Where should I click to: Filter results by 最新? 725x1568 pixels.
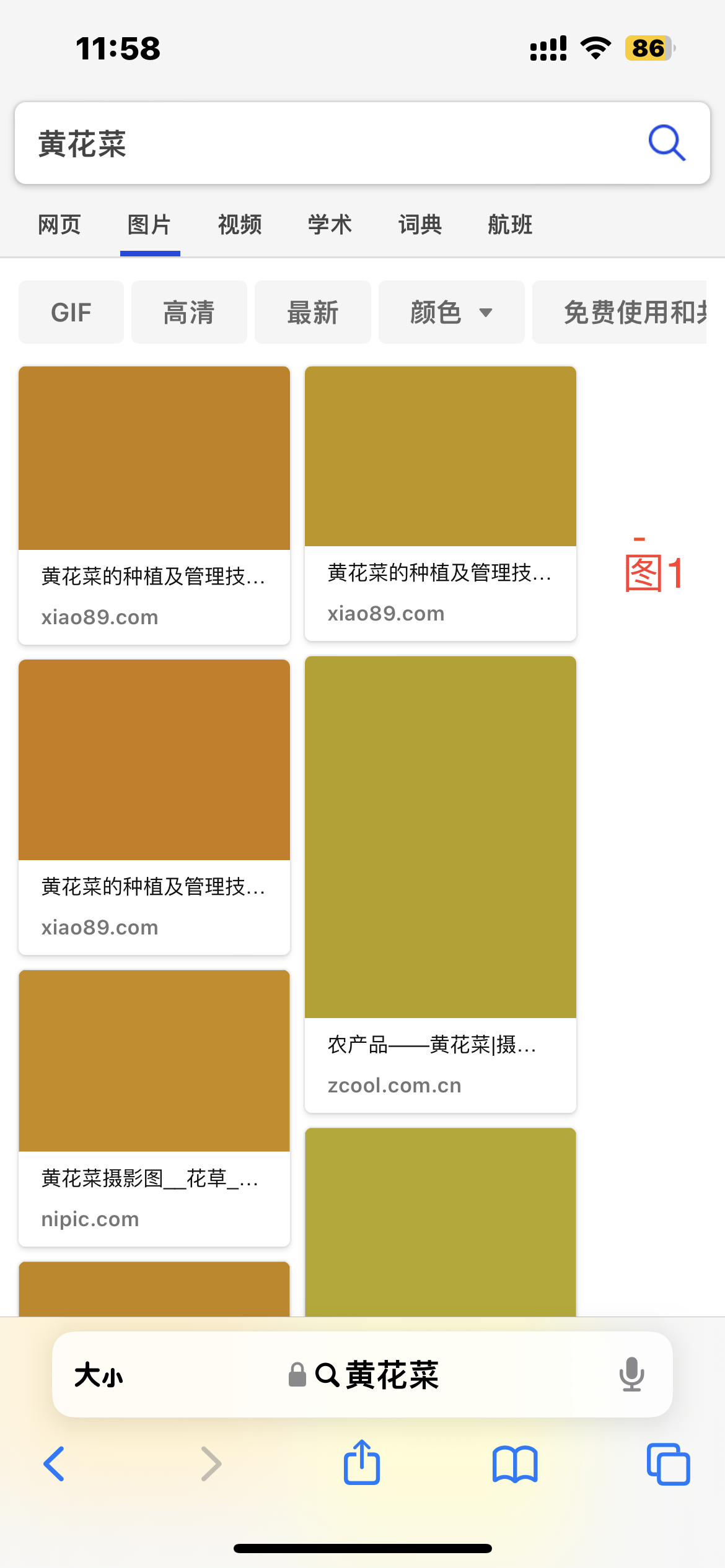(313, 312)
